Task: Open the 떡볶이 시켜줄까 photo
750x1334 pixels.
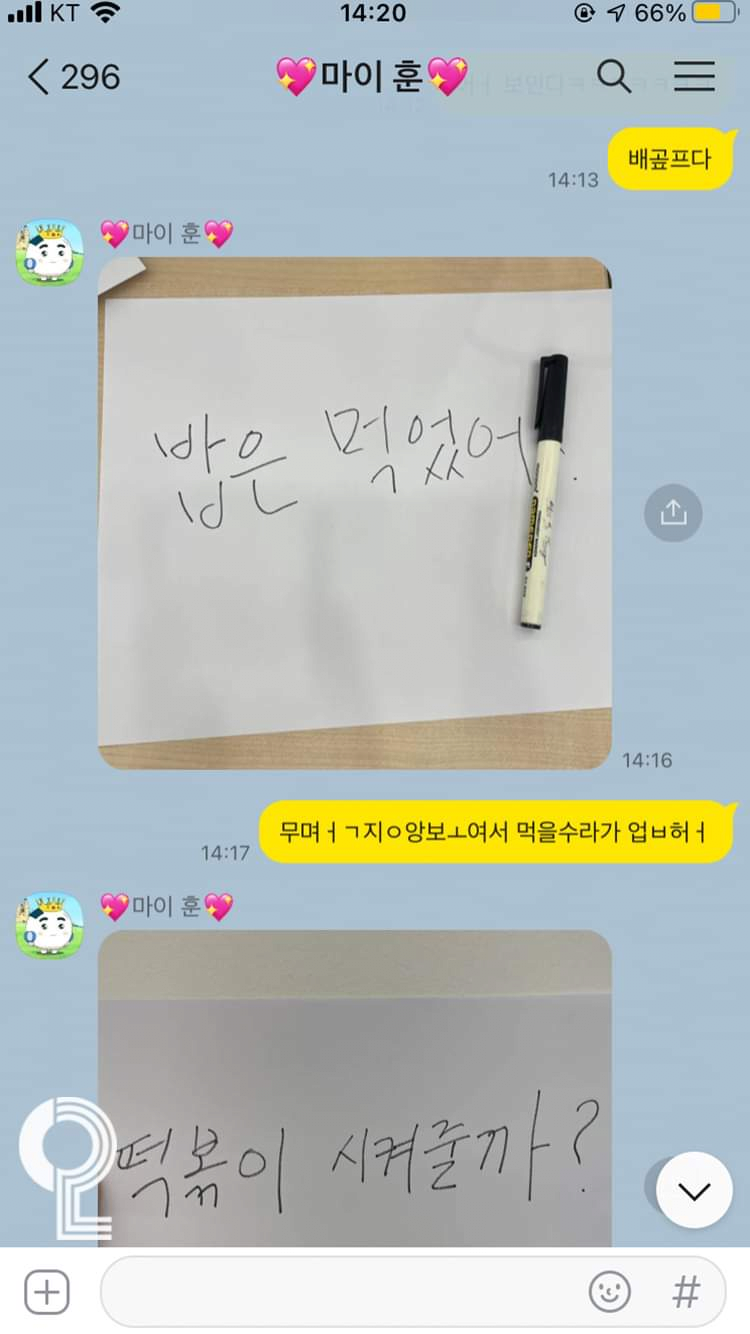Action: pos(354,1090)
